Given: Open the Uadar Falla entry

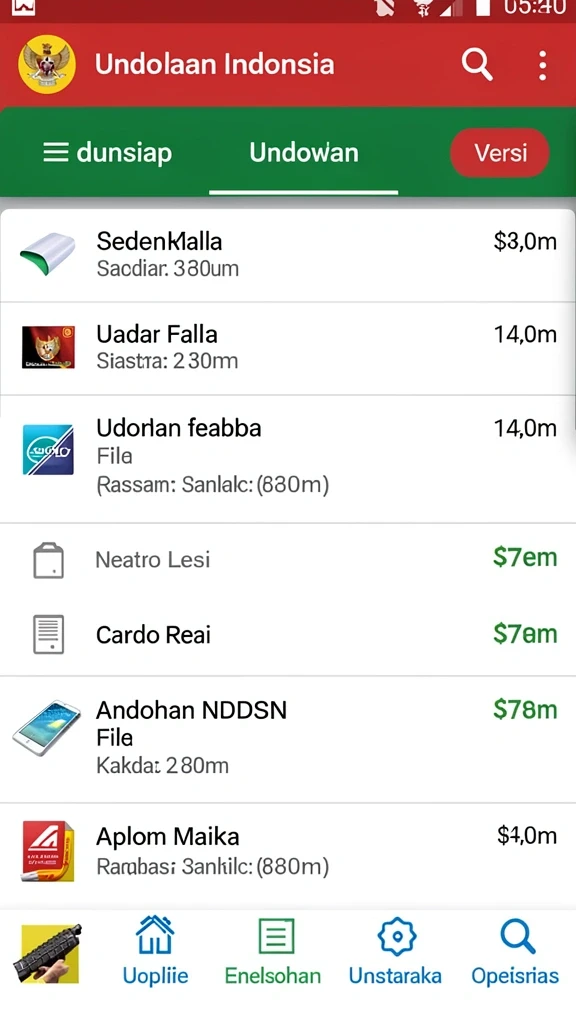Looking at the screenshot, I should (x=288, y=348).
